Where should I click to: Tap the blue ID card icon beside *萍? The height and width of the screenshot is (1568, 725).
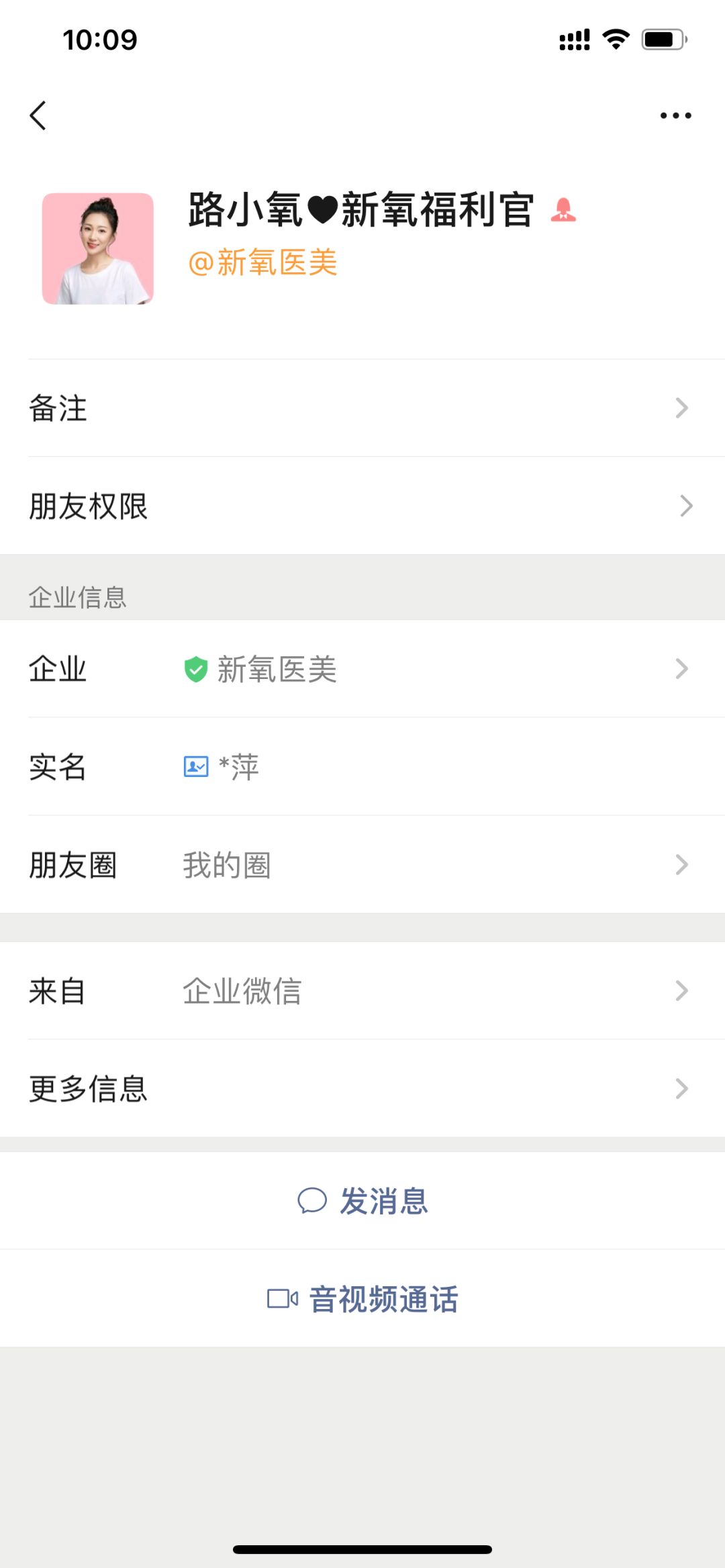pyautogui.click(x=193, y=767)
